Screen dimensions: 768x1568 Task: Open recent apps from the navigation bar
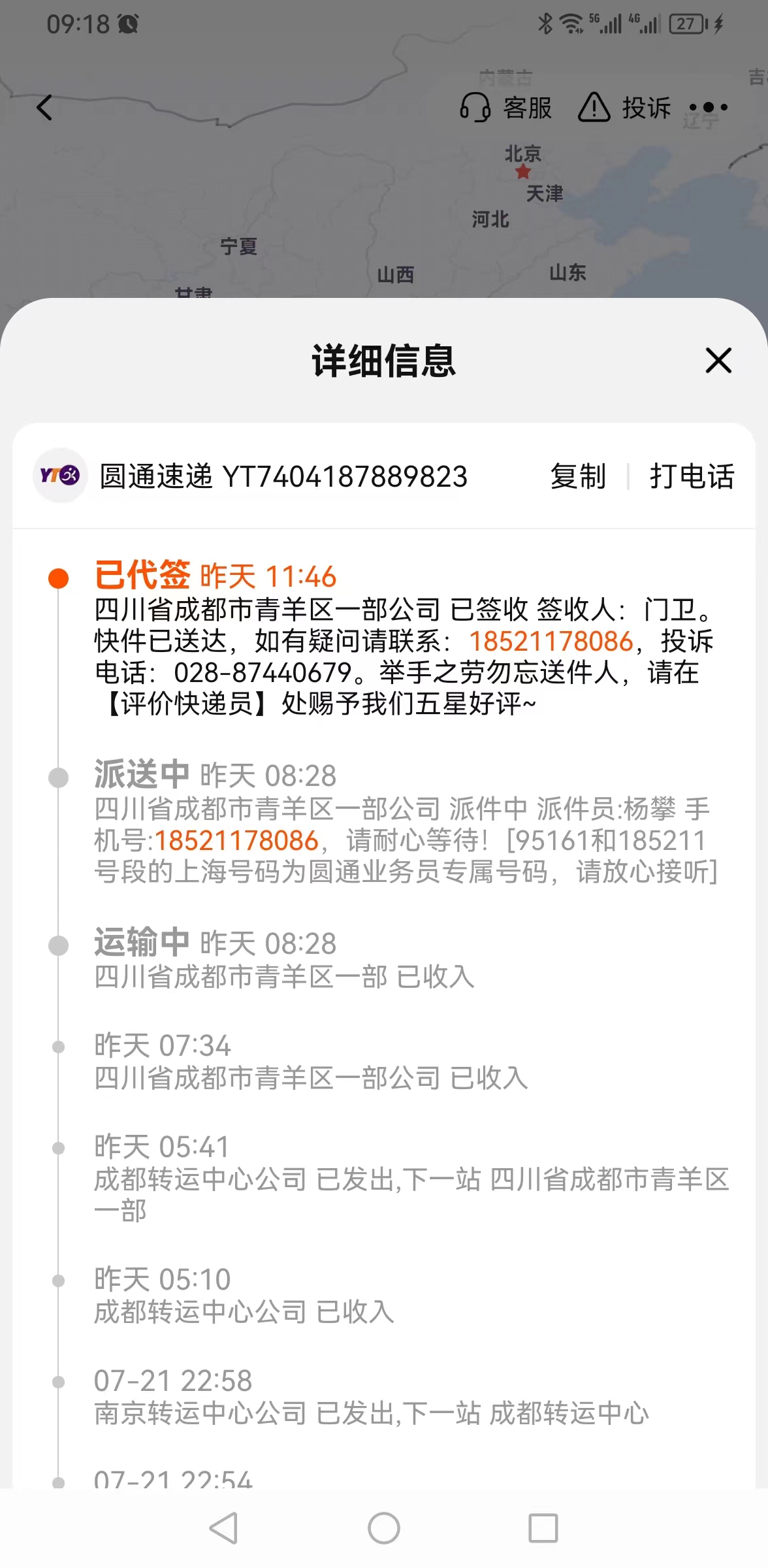[x=543, y=1528]
